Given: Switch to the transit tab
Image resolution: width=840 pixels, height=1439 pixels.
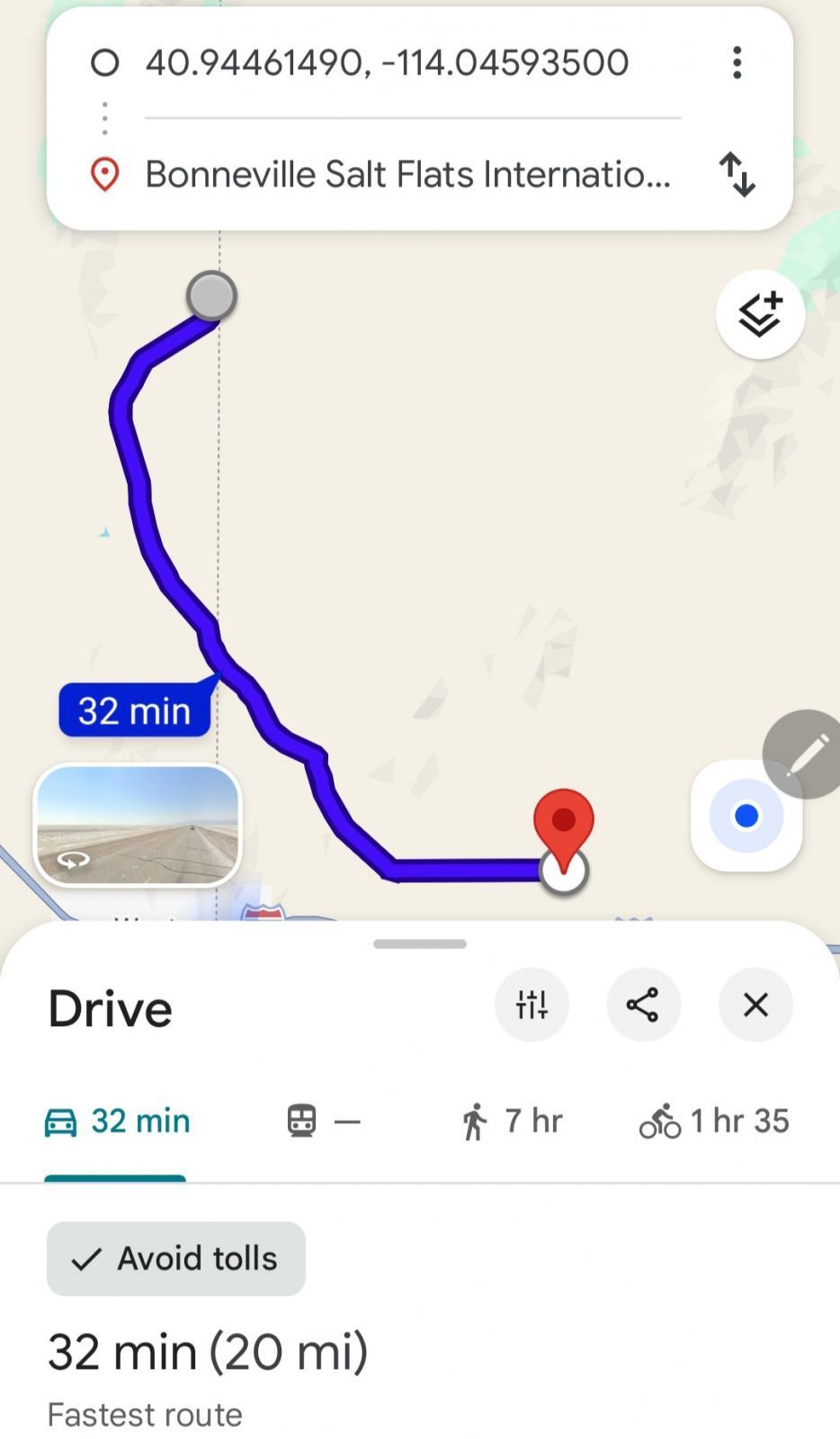Looking at the screenshot, I should 323,1122.
